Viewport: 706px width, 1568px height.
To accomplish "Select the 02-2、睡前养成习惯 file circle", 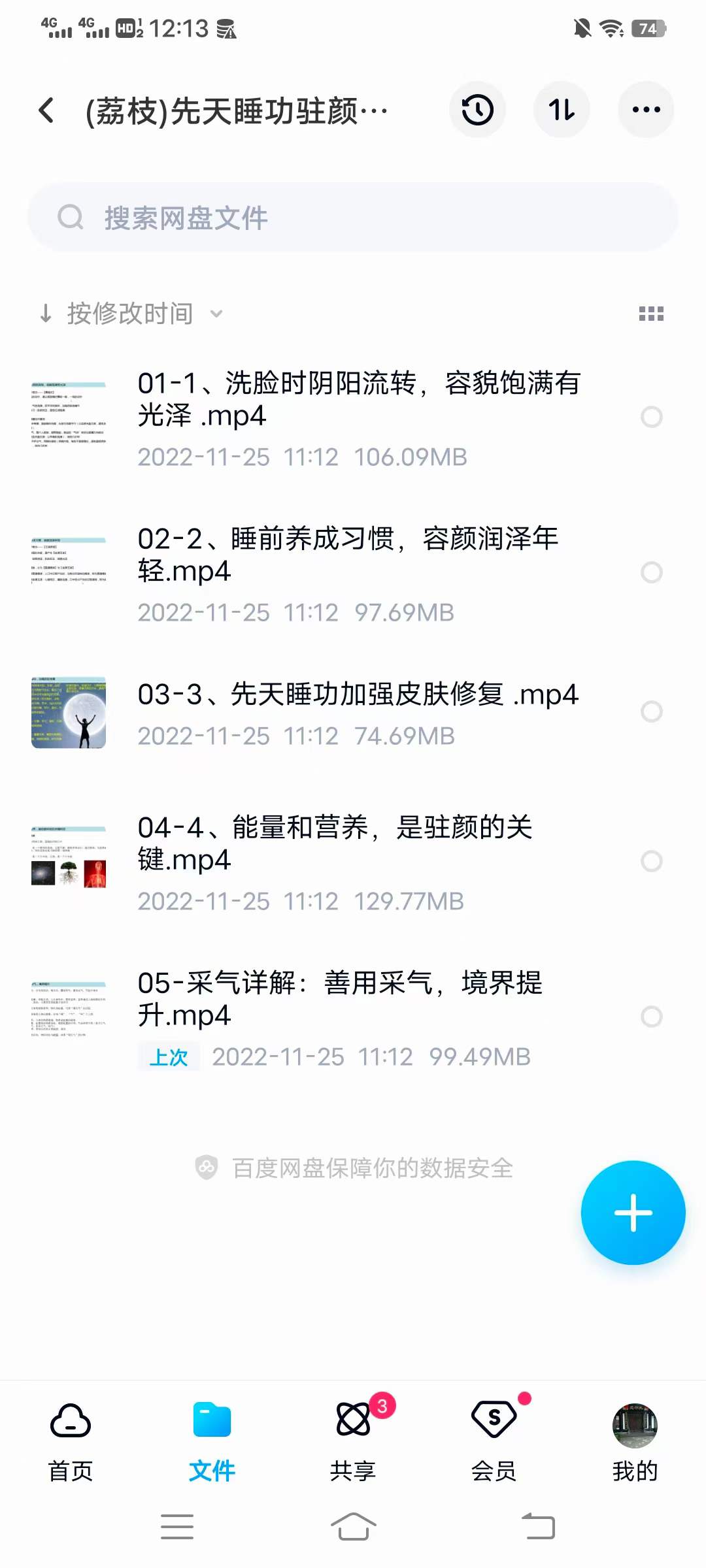I will tap(651, 572).
